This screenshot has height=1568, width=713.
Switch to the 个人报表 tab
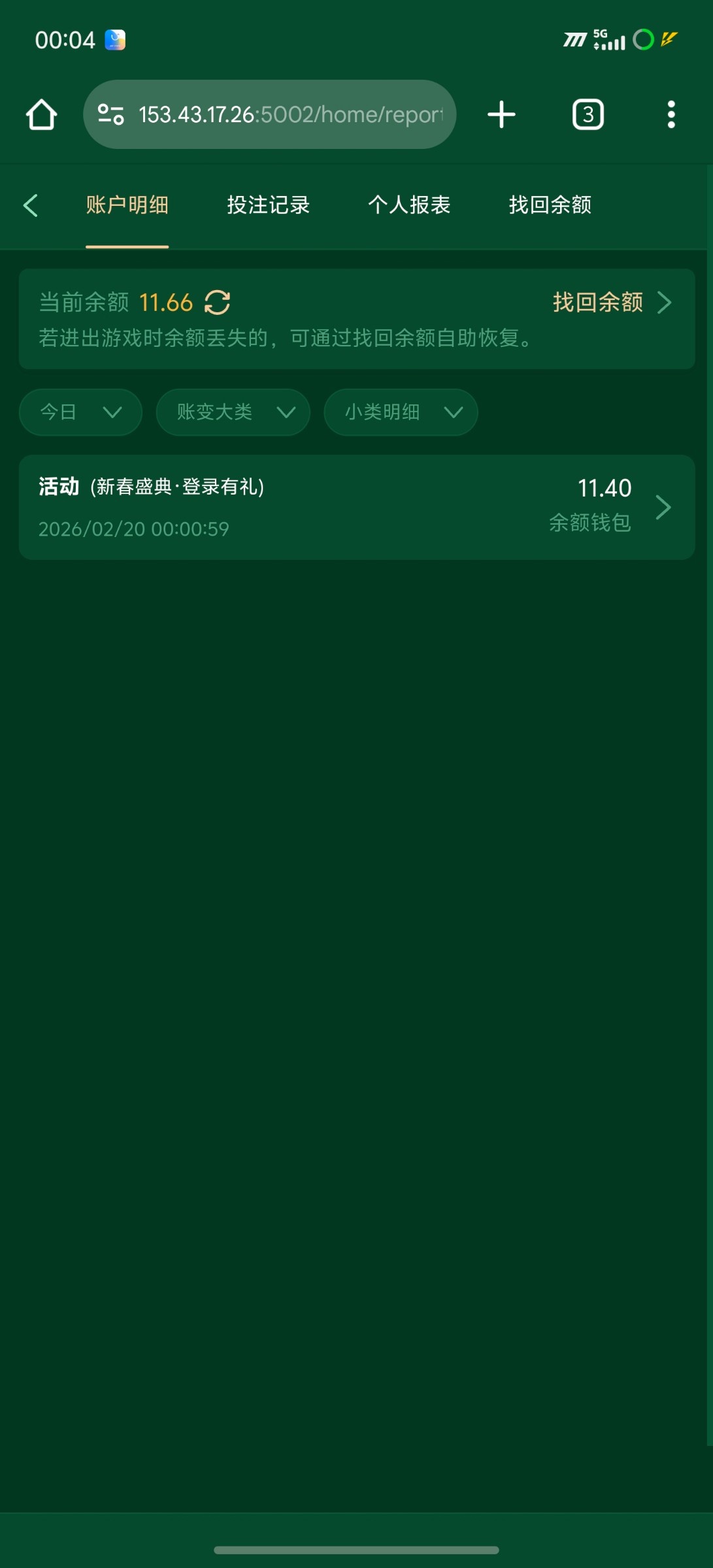pos(409,205)
